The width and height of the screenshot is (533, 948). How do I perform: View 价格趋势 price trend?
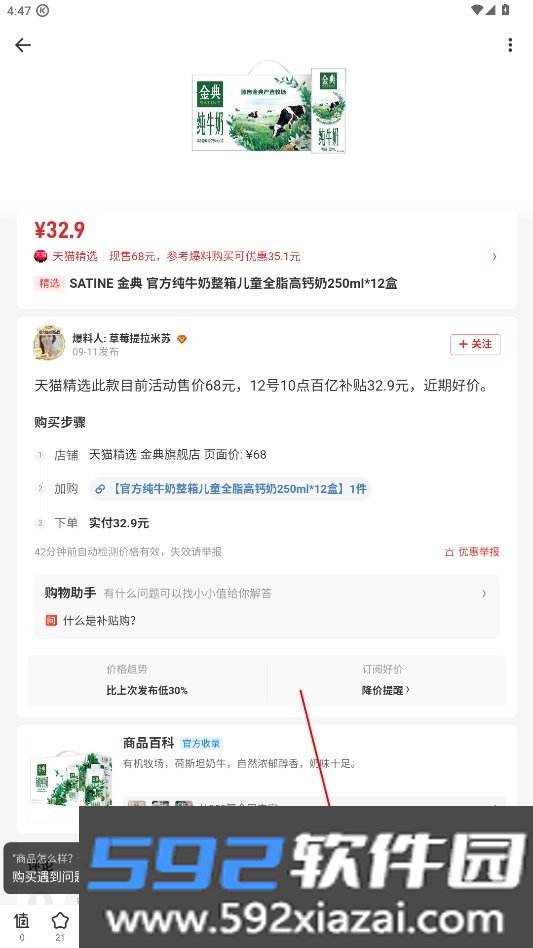(x=147, y=680)
